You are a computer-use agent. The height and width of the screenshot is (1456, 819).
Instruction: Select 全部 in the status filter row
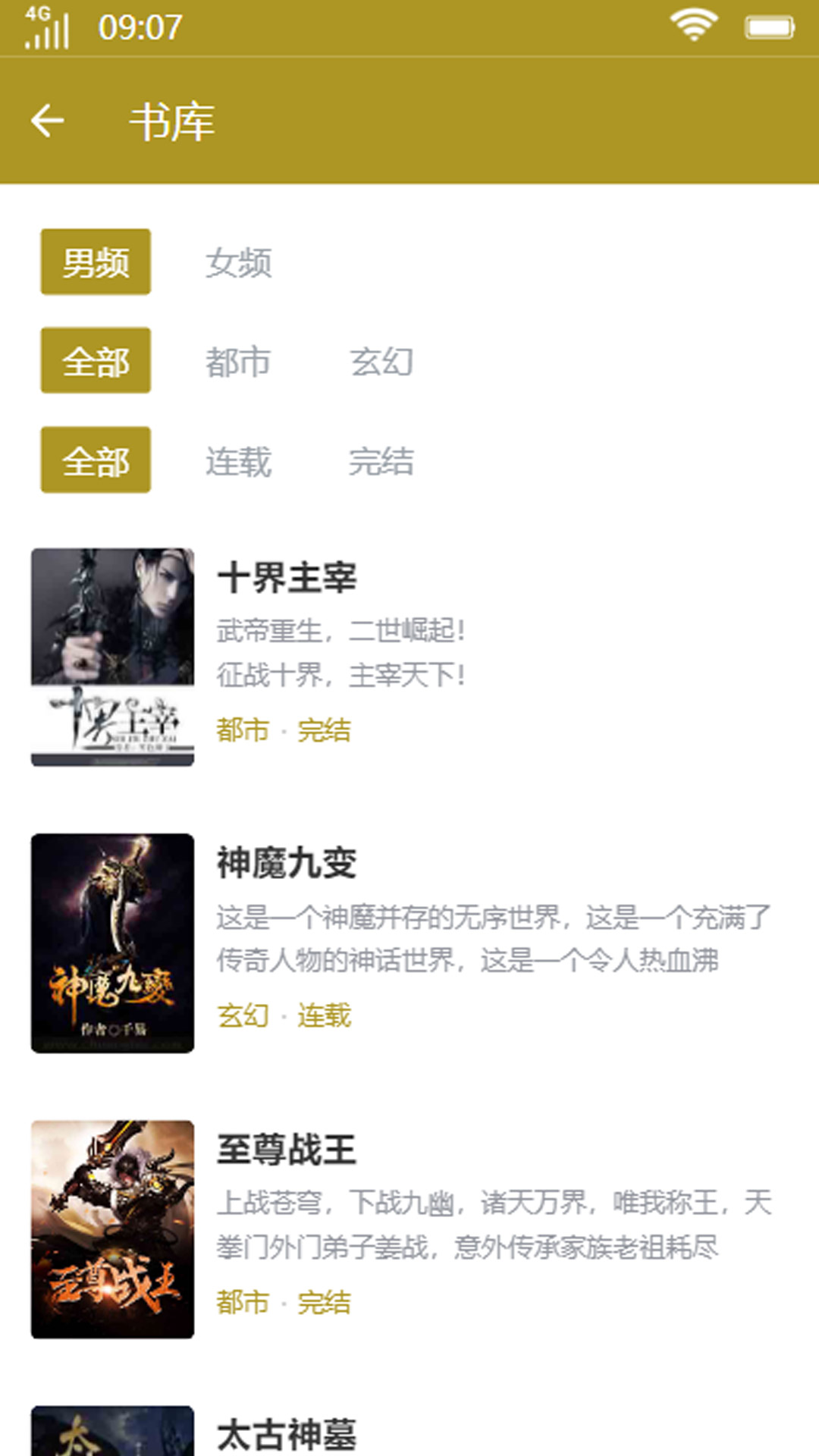[96, 460]
